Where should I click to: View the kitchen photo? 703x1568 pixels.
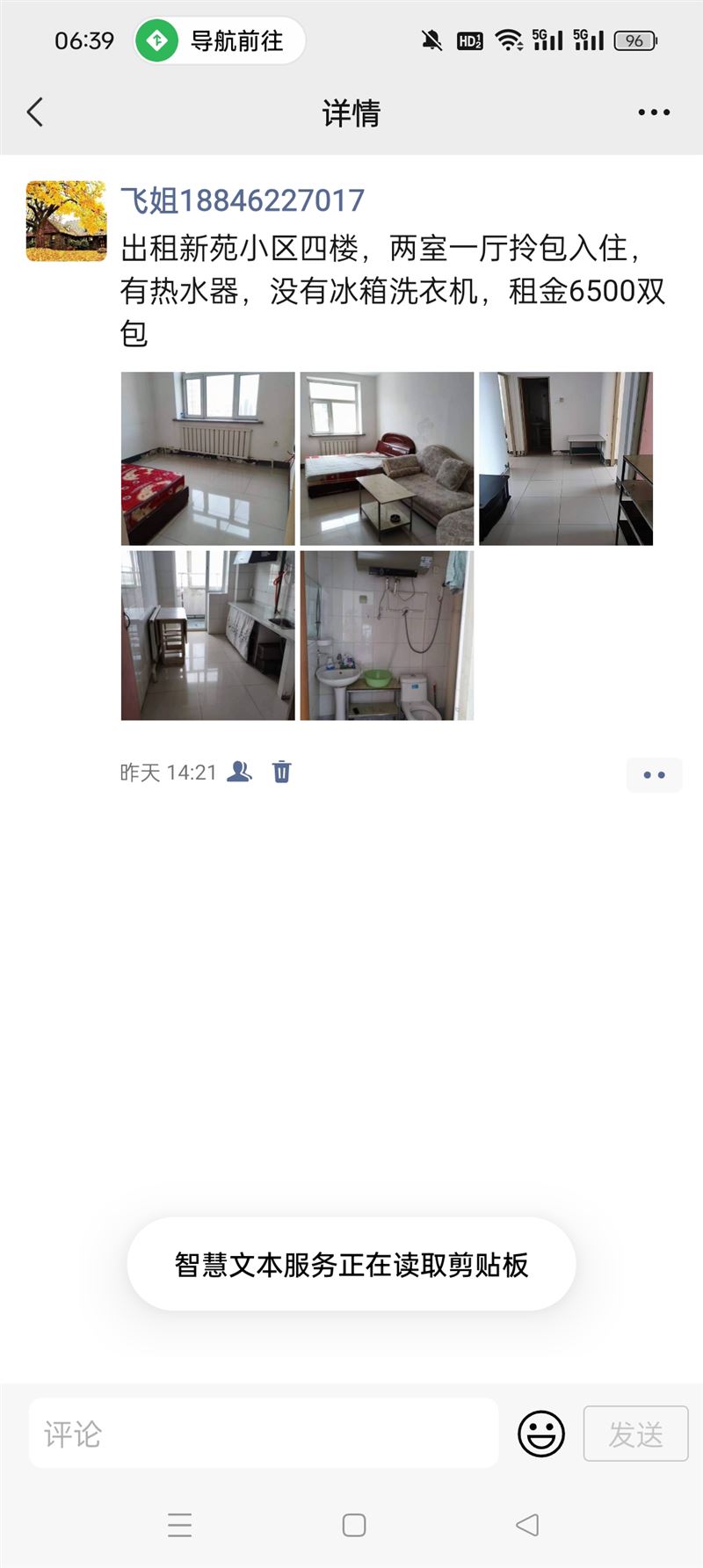208,635
